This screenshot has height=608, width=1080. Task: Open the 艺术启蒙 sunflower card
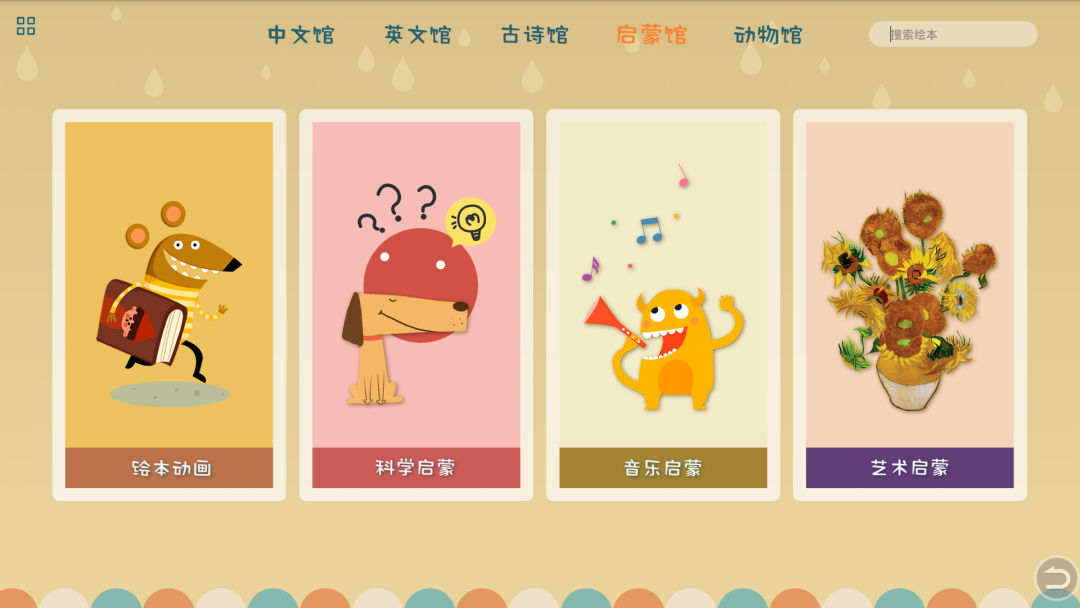[910, 304]
